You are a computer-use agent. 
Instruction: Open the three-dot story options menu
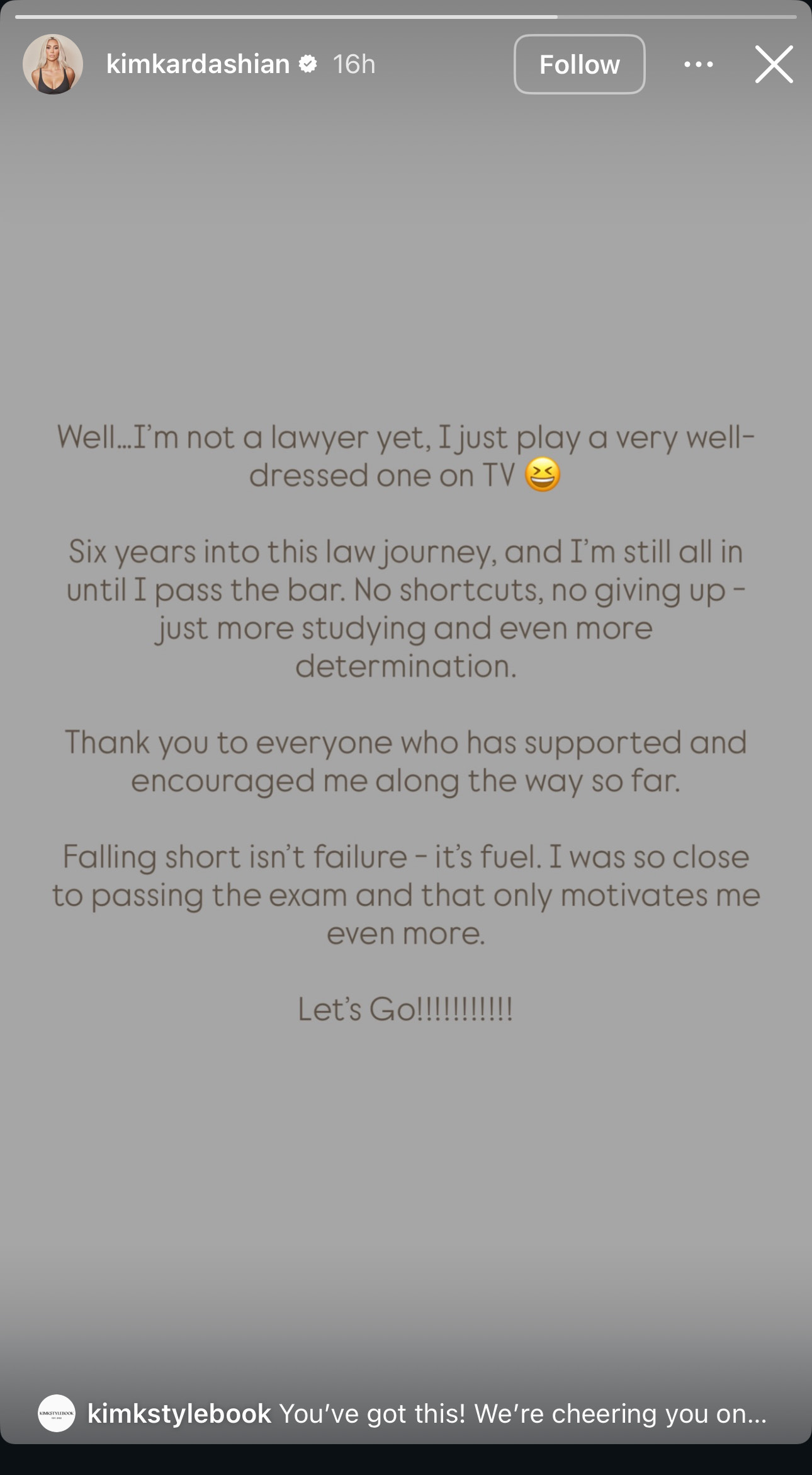[x=698, y=64]
